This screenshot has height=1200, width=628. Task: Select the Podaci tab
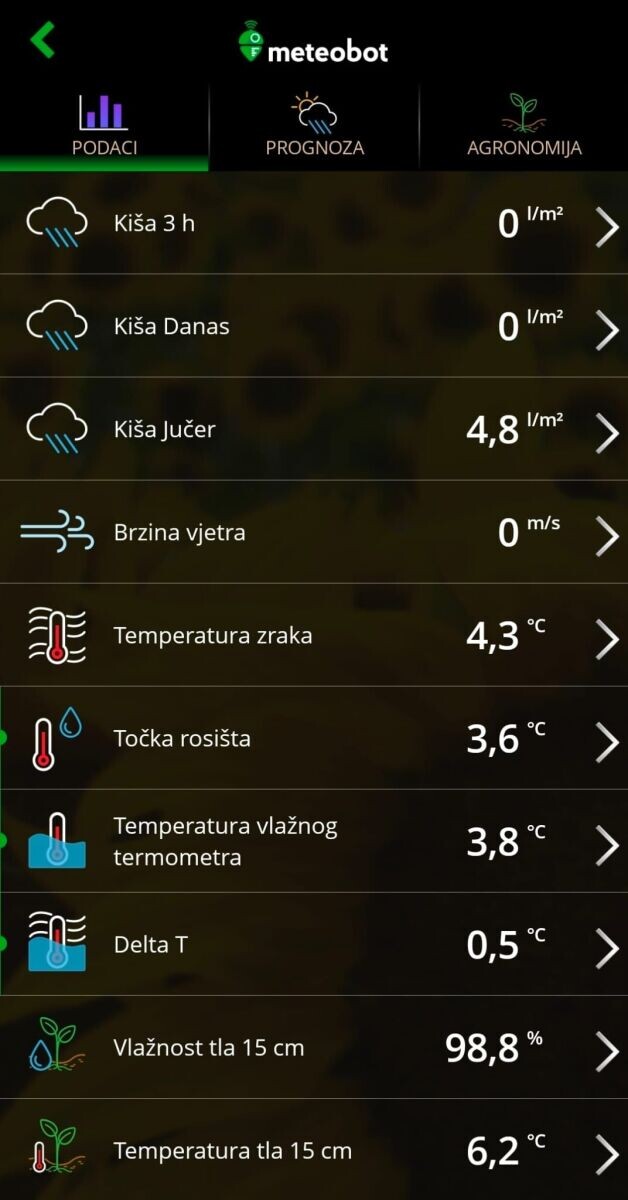[x=104, y=127]
